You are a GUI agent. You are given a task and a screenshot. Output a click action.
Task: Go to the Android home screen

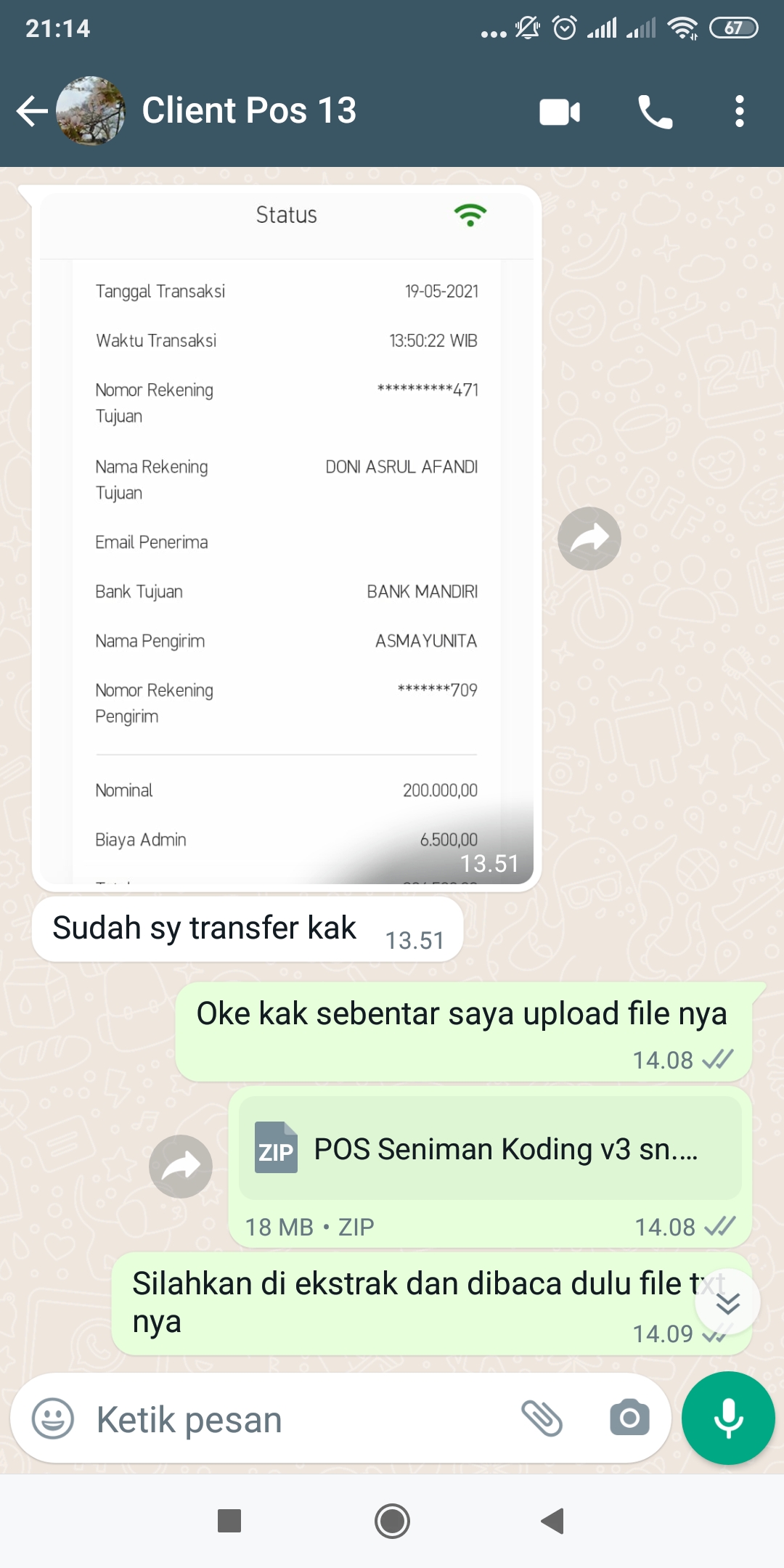coord(392,1521)
